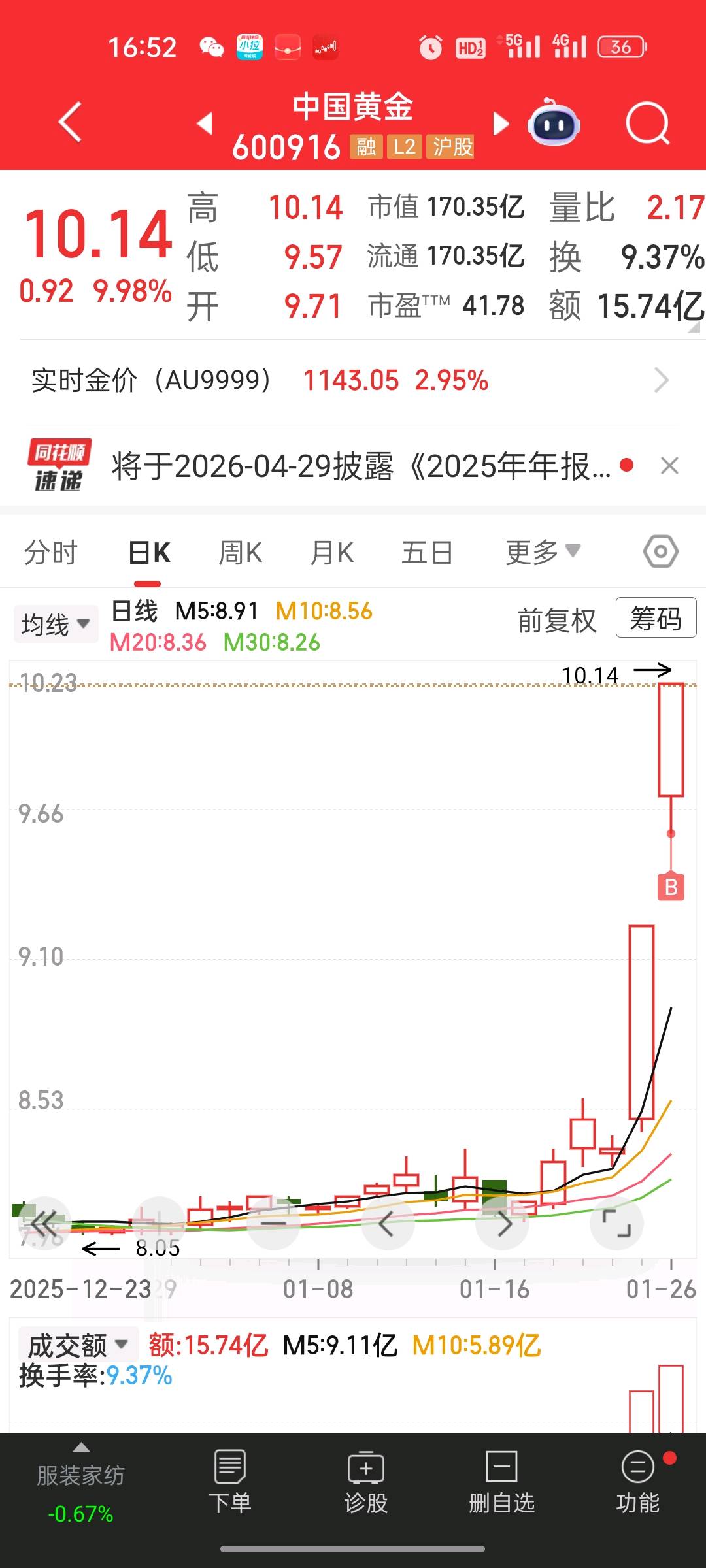Expand the 成交额 indicator dropdown
706x1568 pixels.
[x=77, y=1345]
